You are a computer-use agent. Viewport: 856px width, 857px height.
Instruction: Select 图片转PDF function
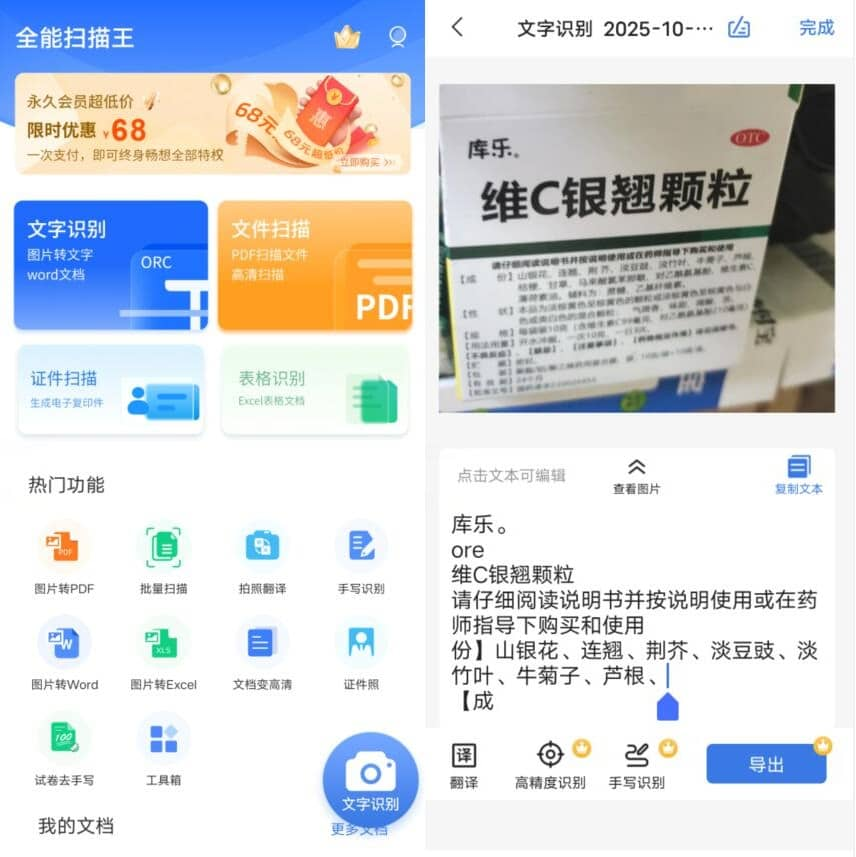click(64, 558)
